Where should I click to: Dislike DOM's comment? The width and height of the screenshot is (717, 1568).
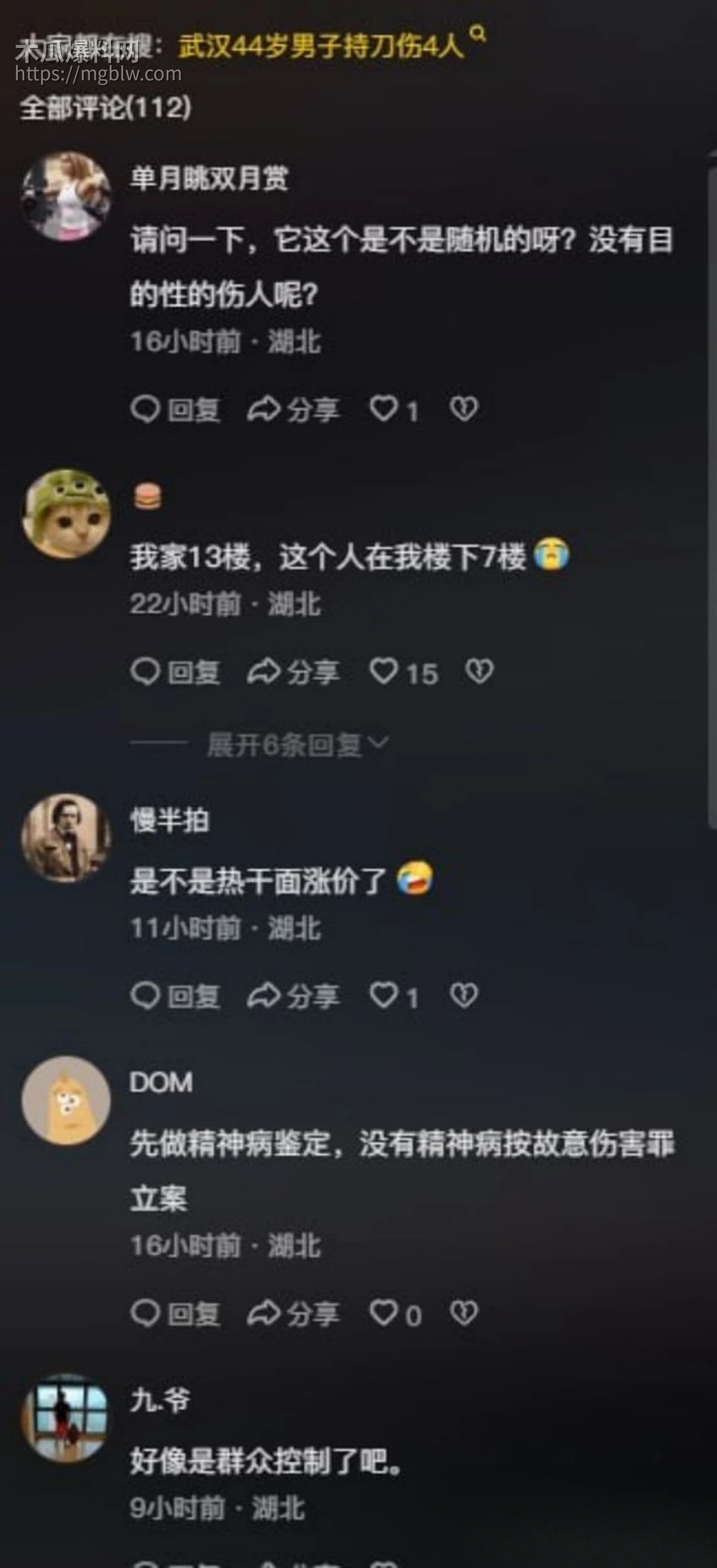click(464, 1313)
